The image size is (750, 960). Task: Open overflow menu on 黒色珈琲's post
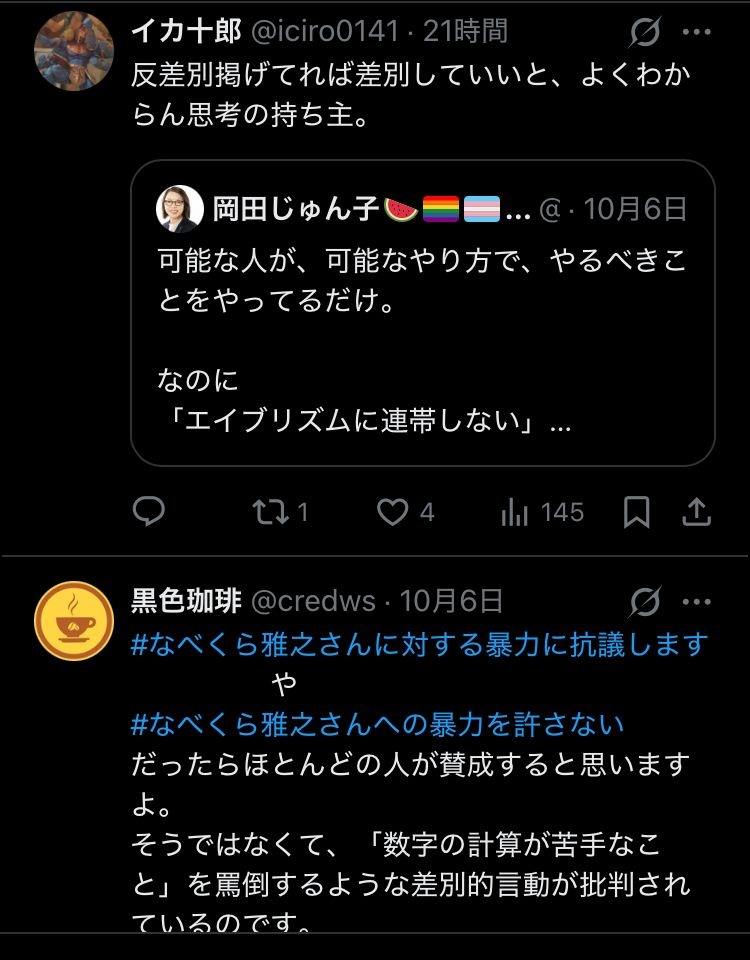(696, 601)
